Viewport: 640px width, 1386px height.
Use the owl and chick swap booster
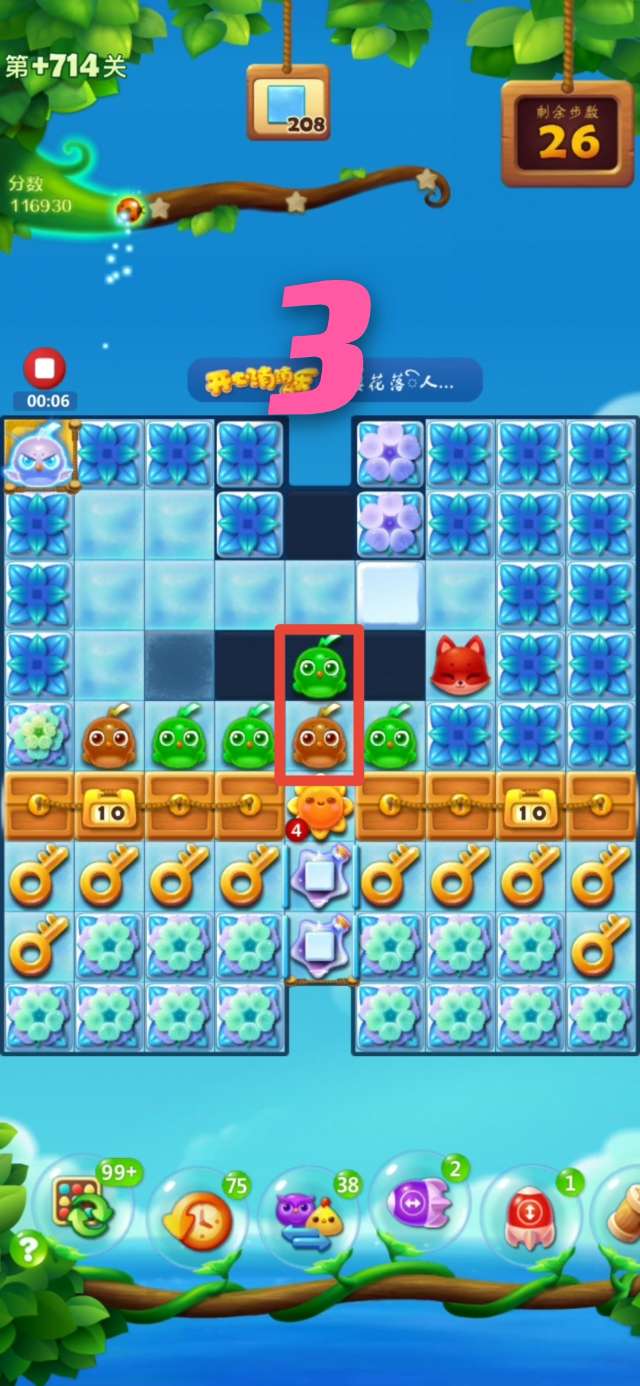click(x=308, y=1220)
